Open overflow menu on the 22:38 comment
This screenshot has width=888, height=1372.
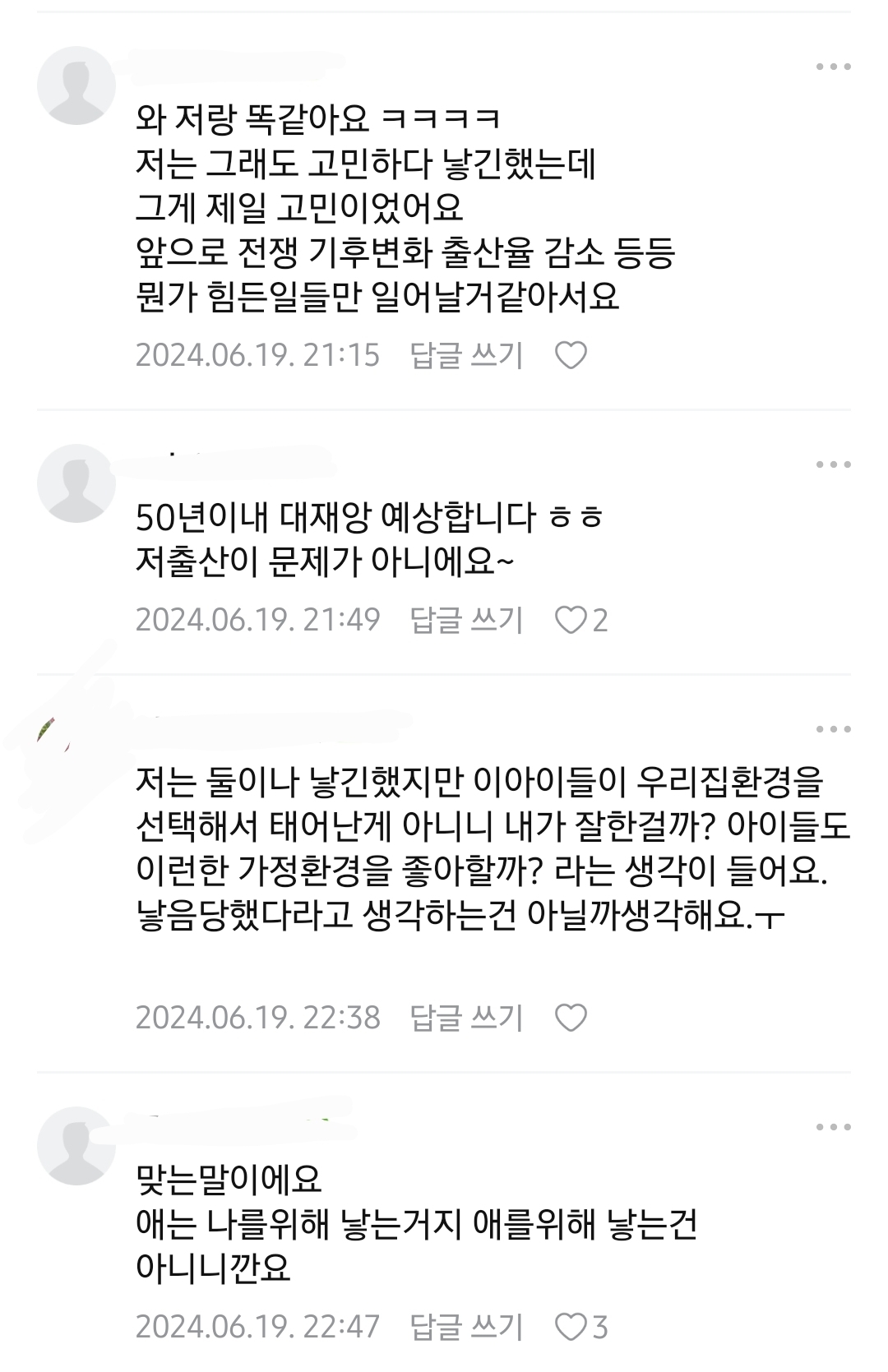coord(833,729)
